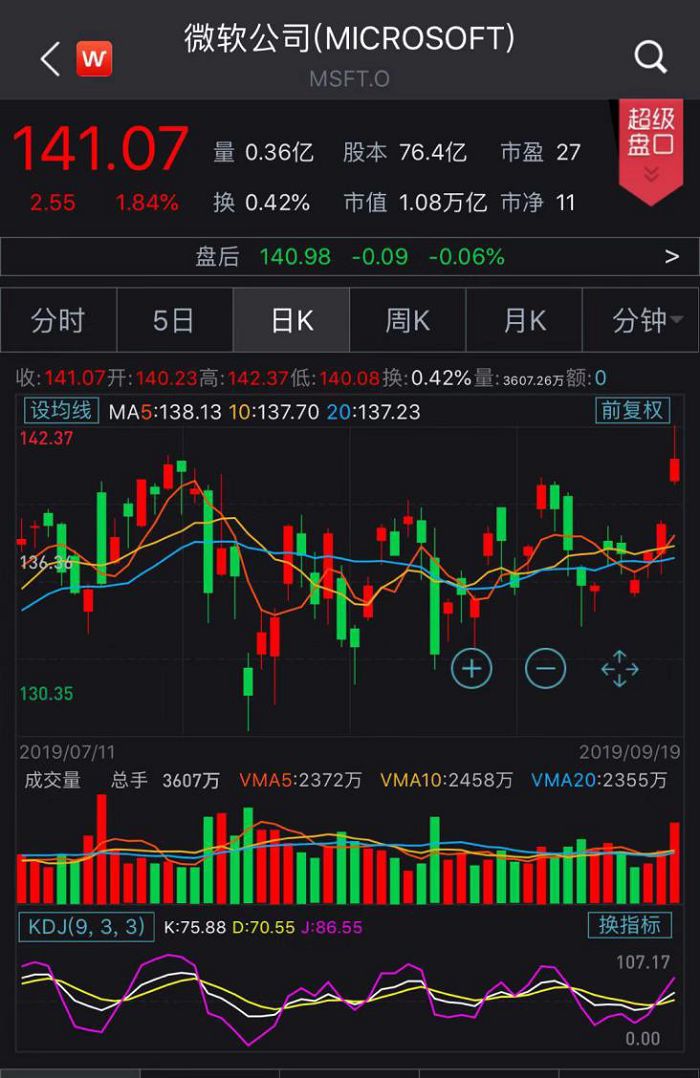Switch to the 月K monthly tab
The height and width of the screenshot is (1078, 700).
click(x=524, y=320)
